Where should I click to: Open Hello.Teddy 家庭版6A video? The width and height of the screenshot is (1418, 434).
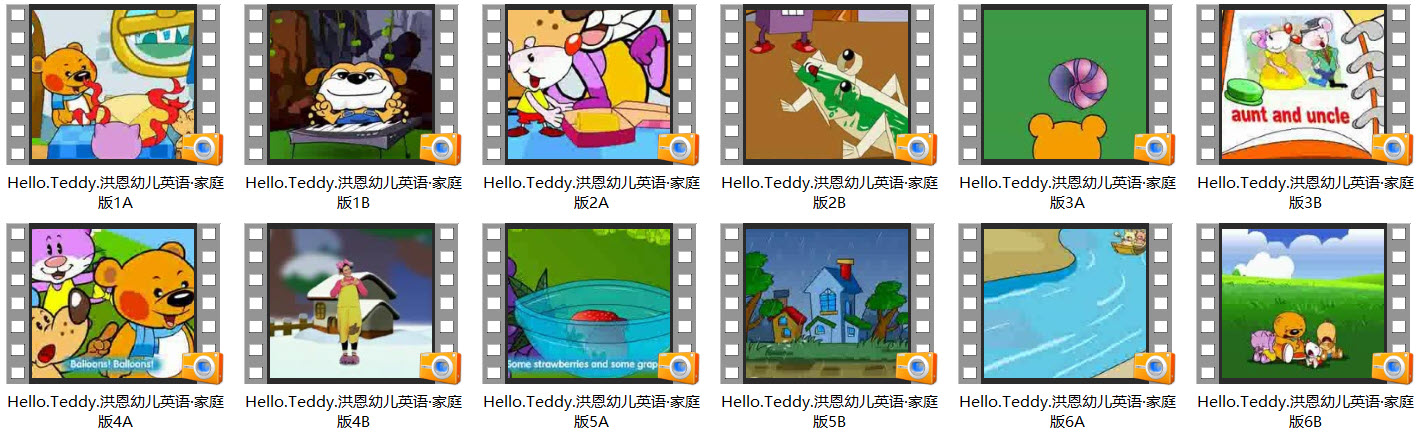pos(1065,303)
